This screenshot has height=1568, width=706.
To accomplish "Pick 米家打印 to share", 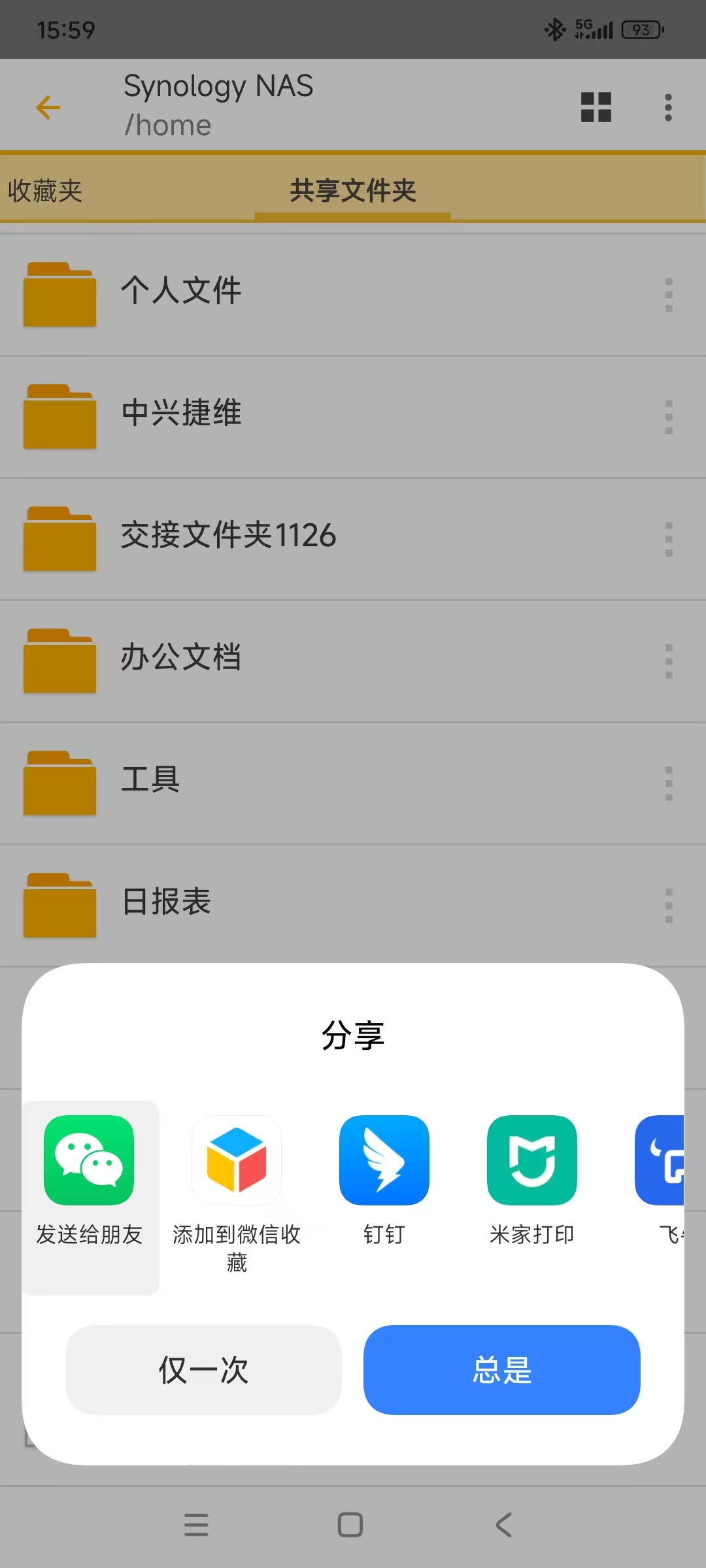I will (532, 1160).
